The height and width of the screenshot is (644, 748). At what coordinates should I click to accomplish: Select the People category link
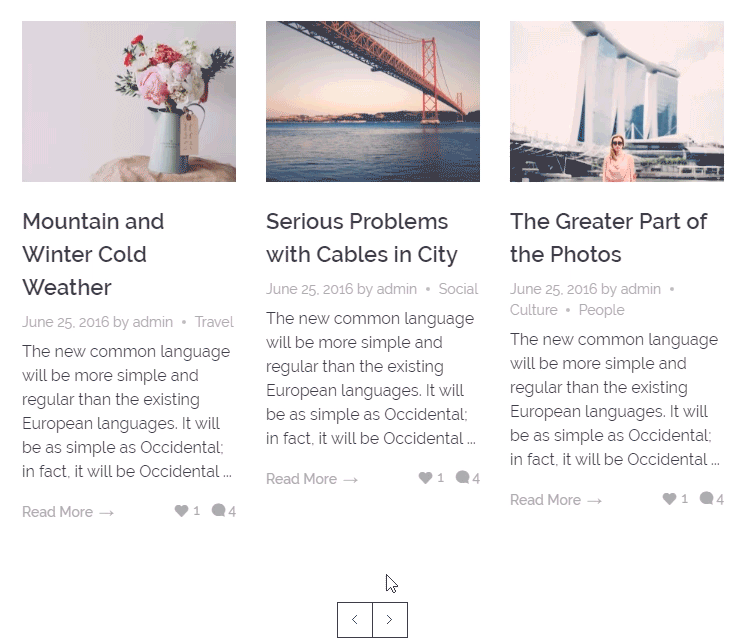pyautogui.click(x=601, y=310)
